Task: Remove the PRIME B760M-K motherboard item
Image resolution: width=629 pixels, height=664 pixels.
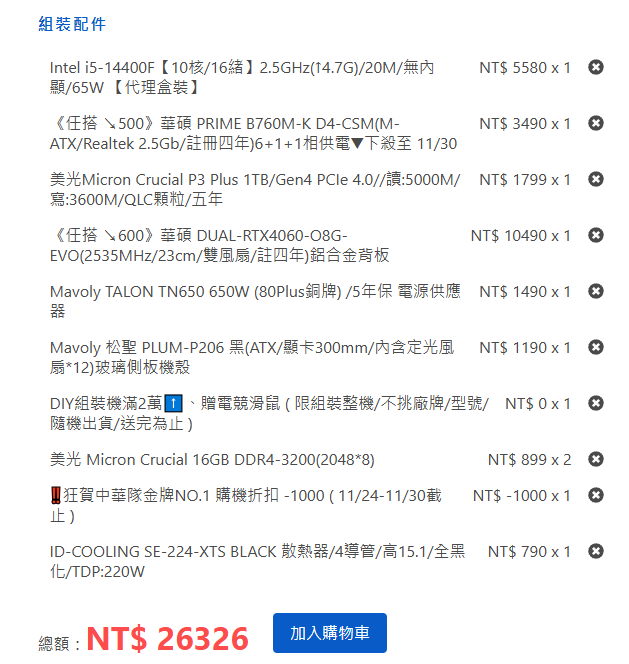Action: click(595, 123)
